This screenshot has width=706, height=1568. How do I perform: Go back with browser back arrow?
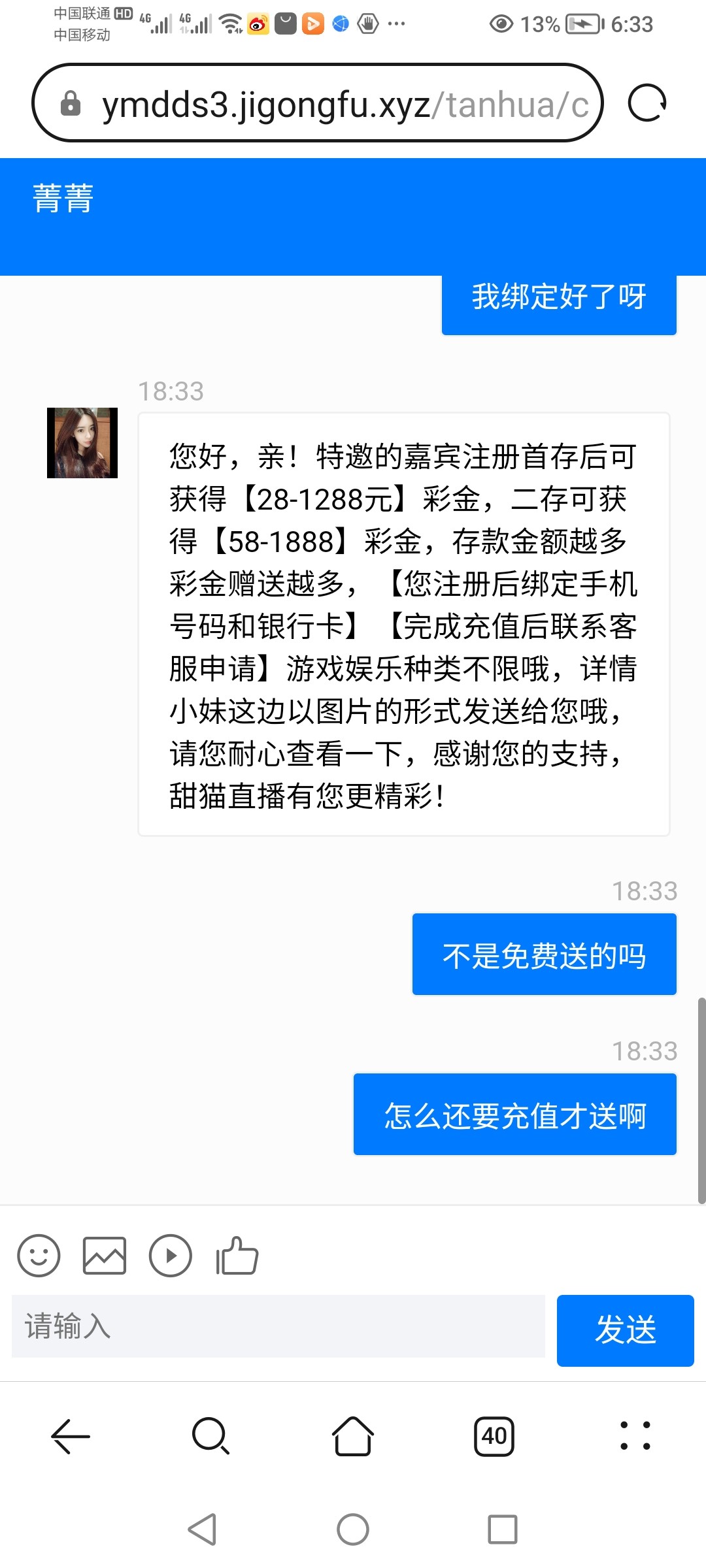tap(70, 1436)
